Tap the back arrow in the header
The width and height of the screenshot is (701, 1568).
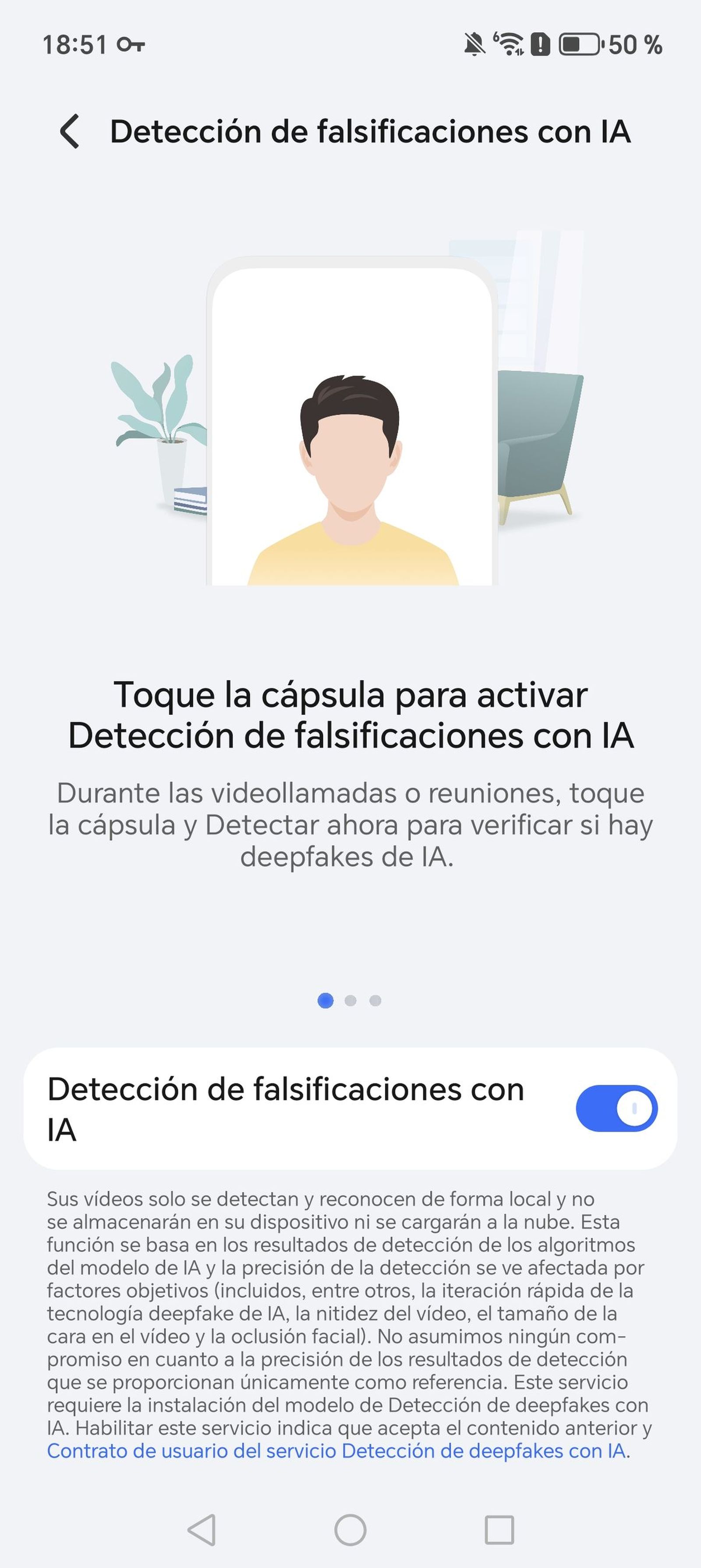(x=70, y=132)
